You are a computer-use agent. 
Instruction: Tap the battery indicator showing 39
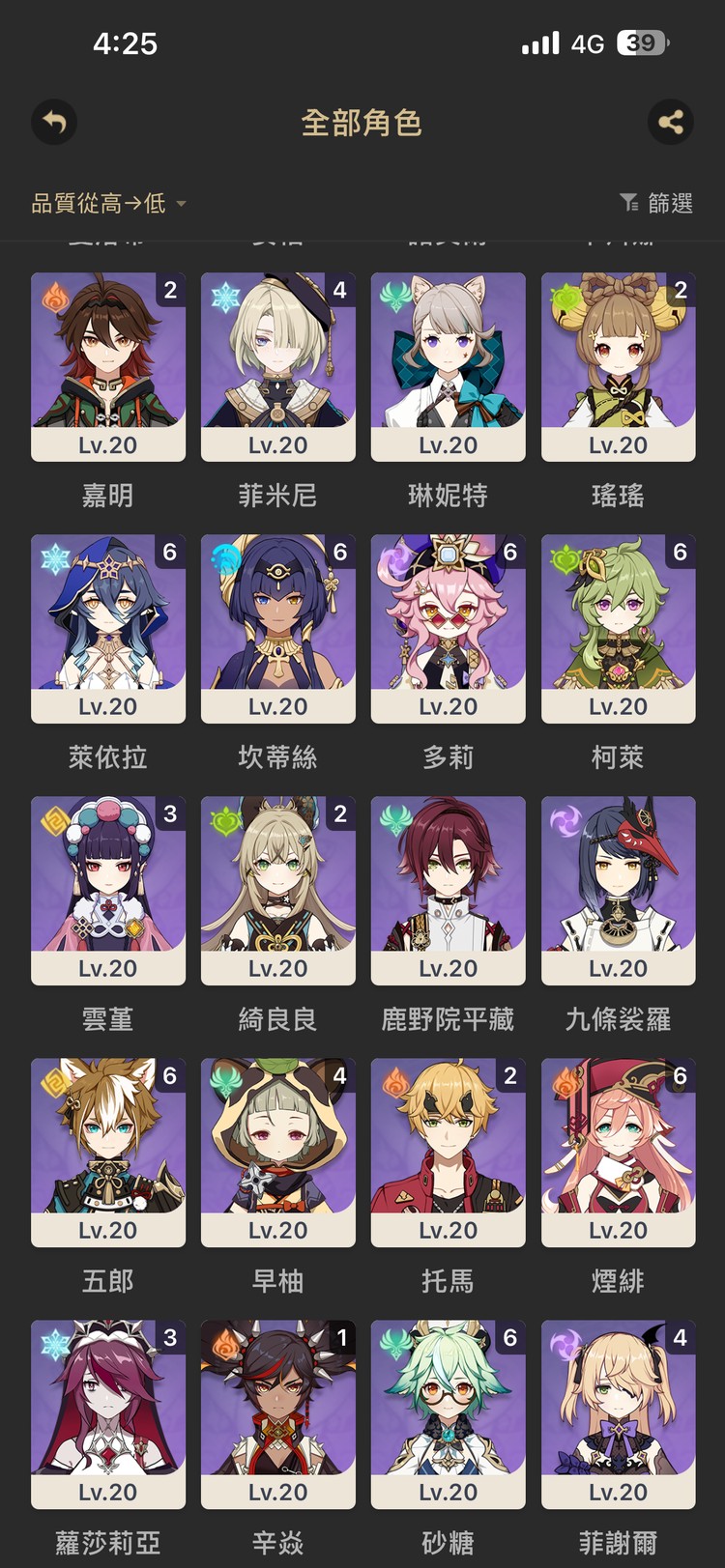coord(640,43)
